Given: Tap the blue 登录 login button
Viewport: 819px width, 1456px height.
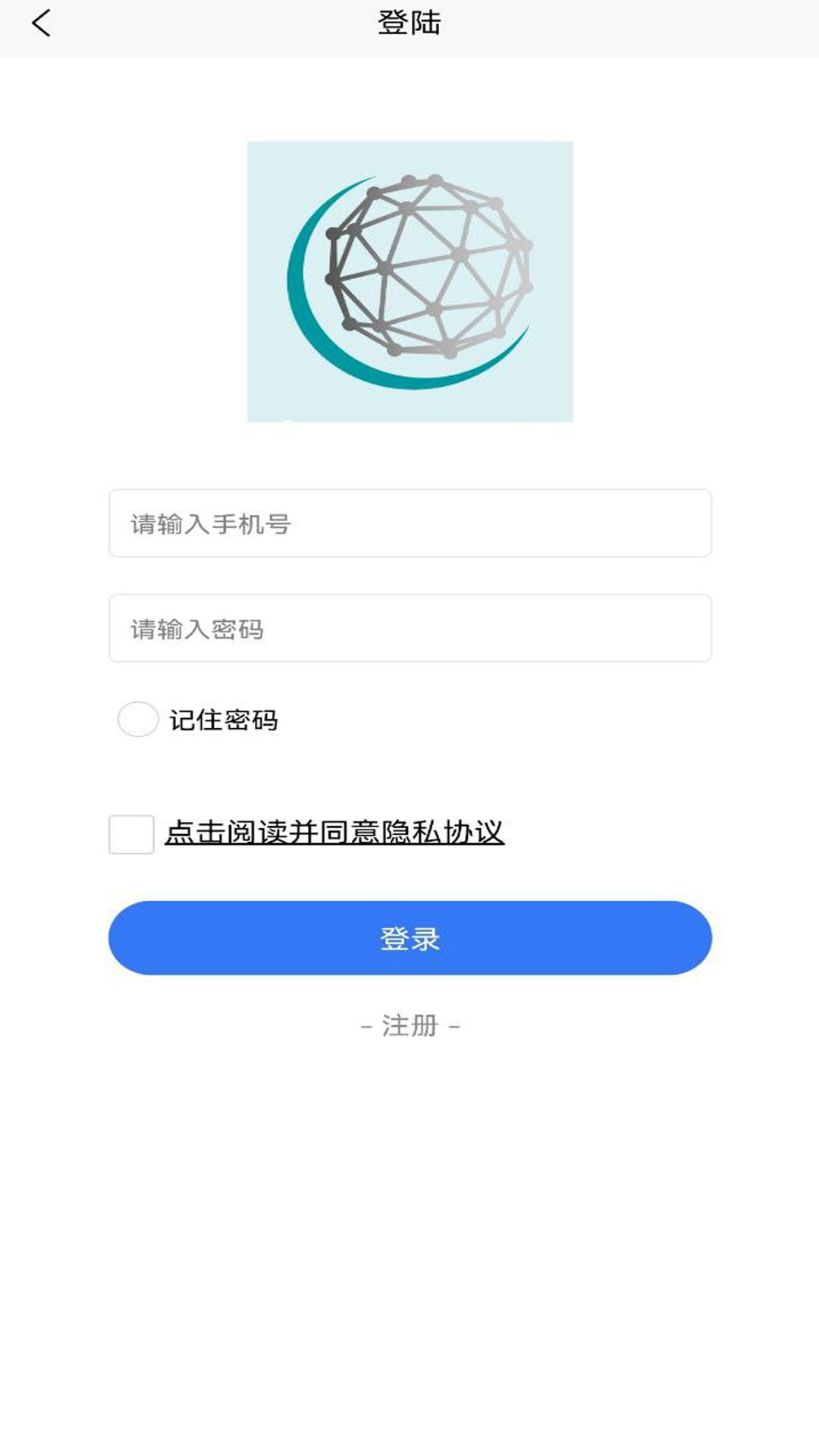Looking at the screenshot, I should tap(409, 938).
